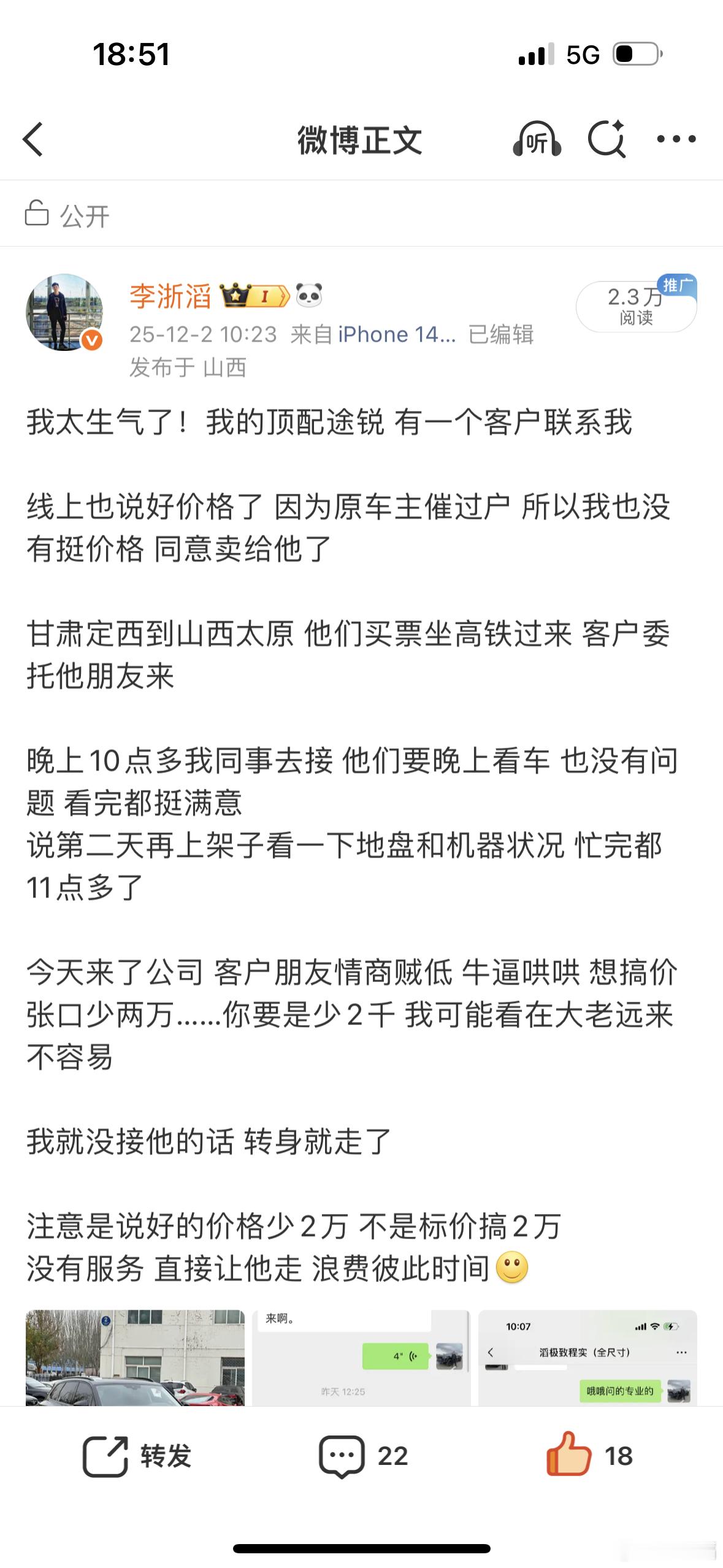
Task: Tap the refresh/reload icon in top bar
Action: (x=608, y=137)
